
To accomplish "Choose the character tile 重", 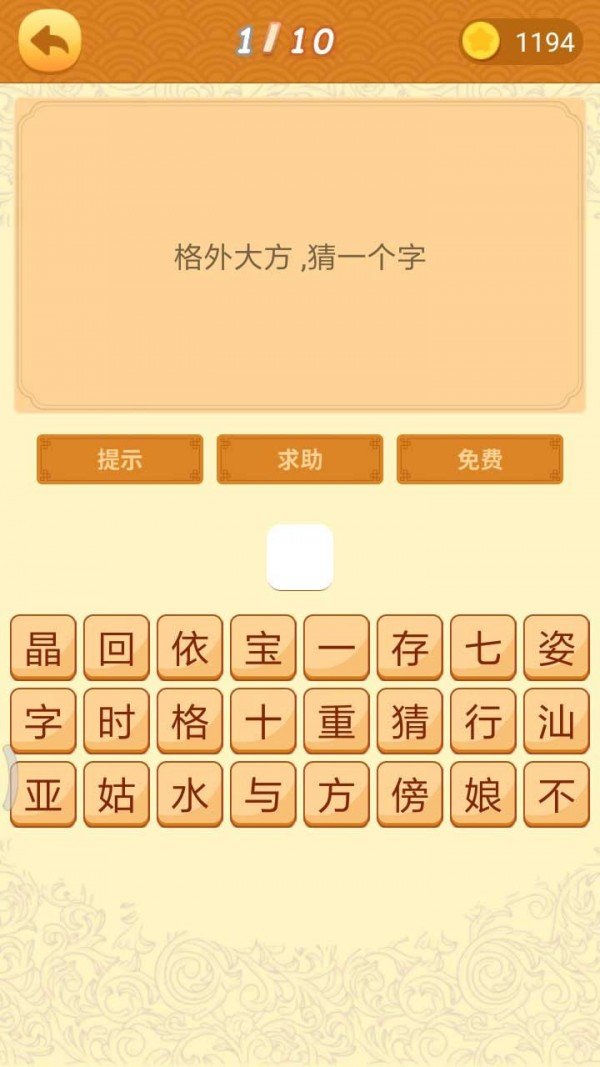I will (x=337, y=721).
